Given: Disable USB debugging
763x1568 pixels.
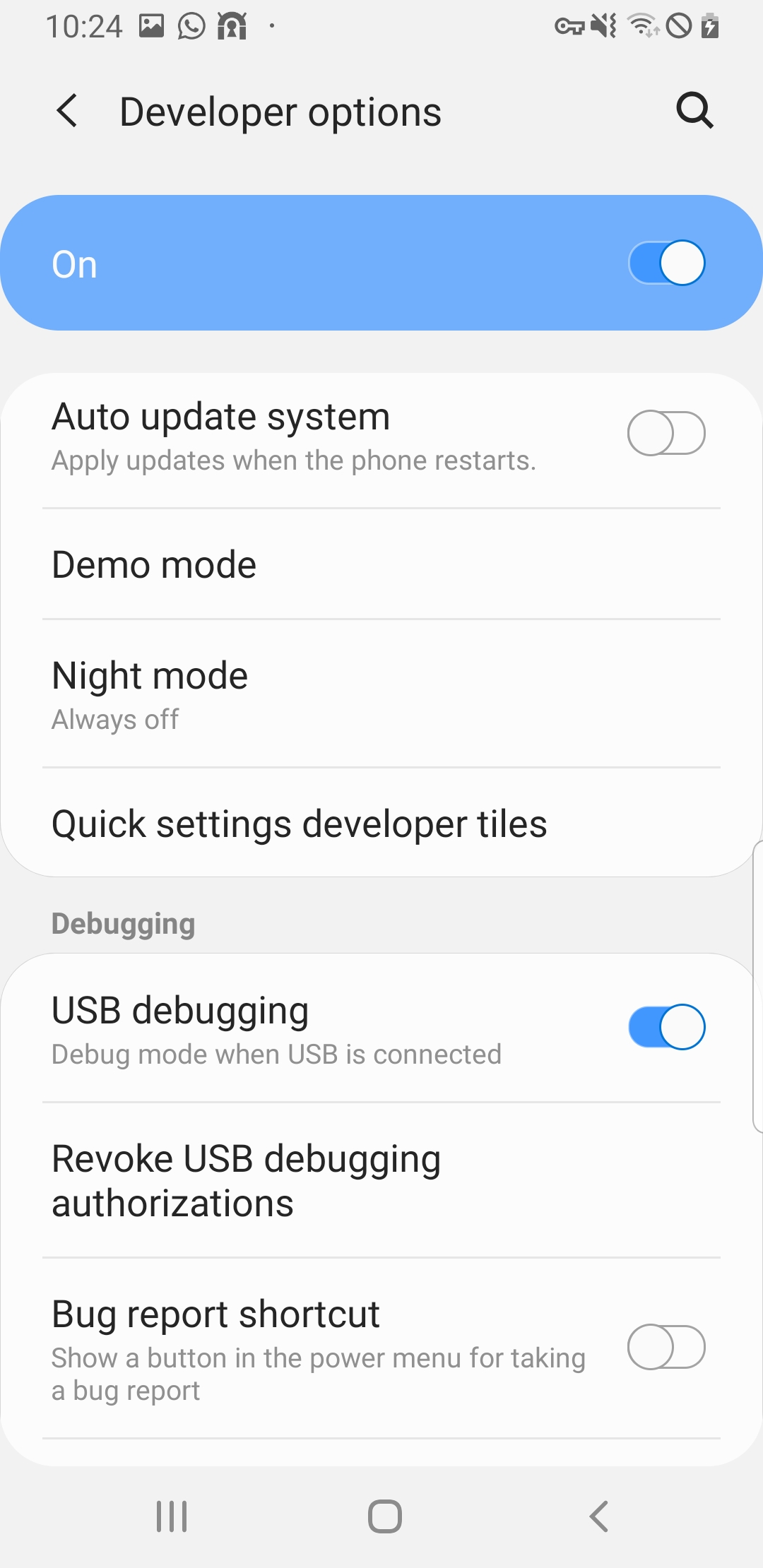Looking at the screenshot, I should coord(666,1027).
